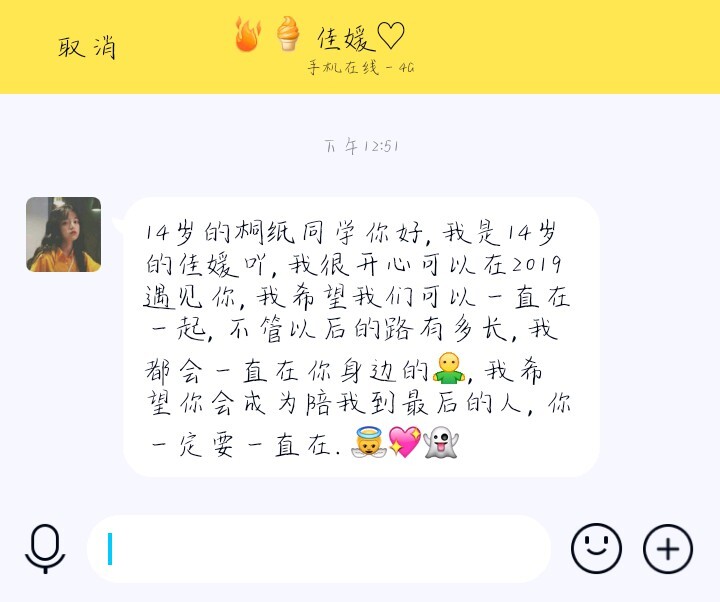The image size is (720, 602).
Task: Start voice input with the microphone
Action: pos(45,548)
